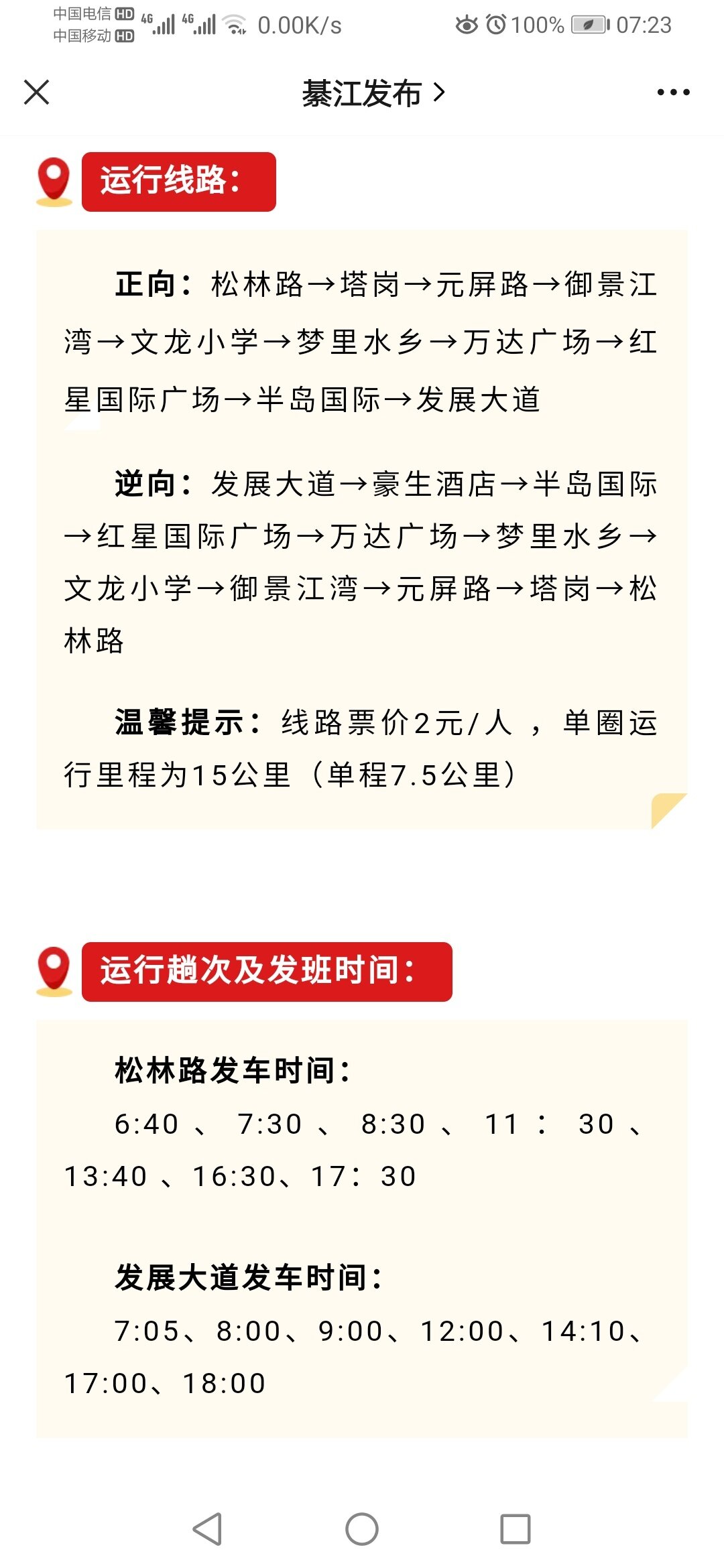Open the 綦江发布 account page
Screen dimensions: 724x1568
[x=372, y=93]
